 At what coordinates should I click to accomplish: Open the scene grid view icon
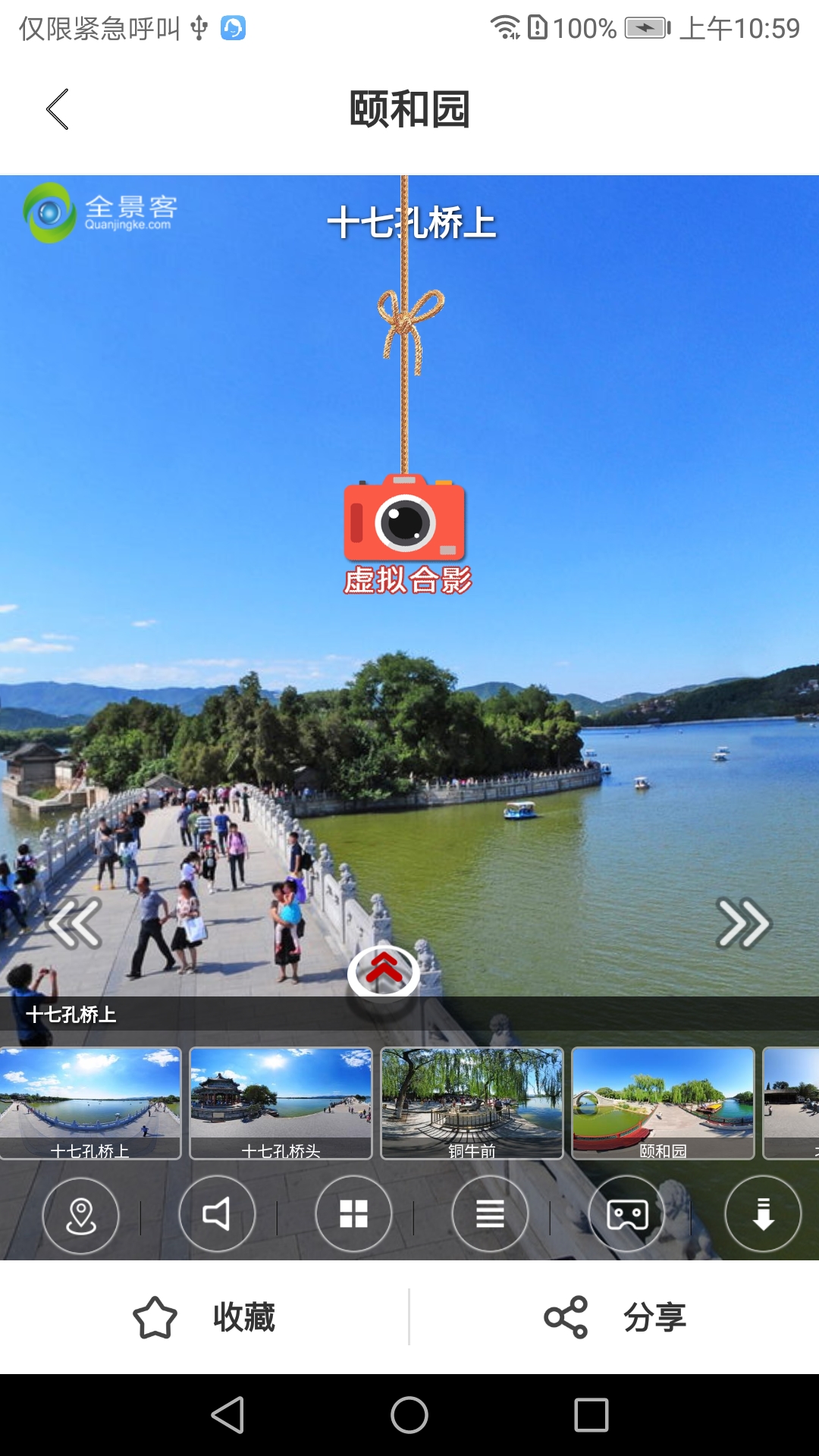pyautogui.click(x=353, y=1213)
